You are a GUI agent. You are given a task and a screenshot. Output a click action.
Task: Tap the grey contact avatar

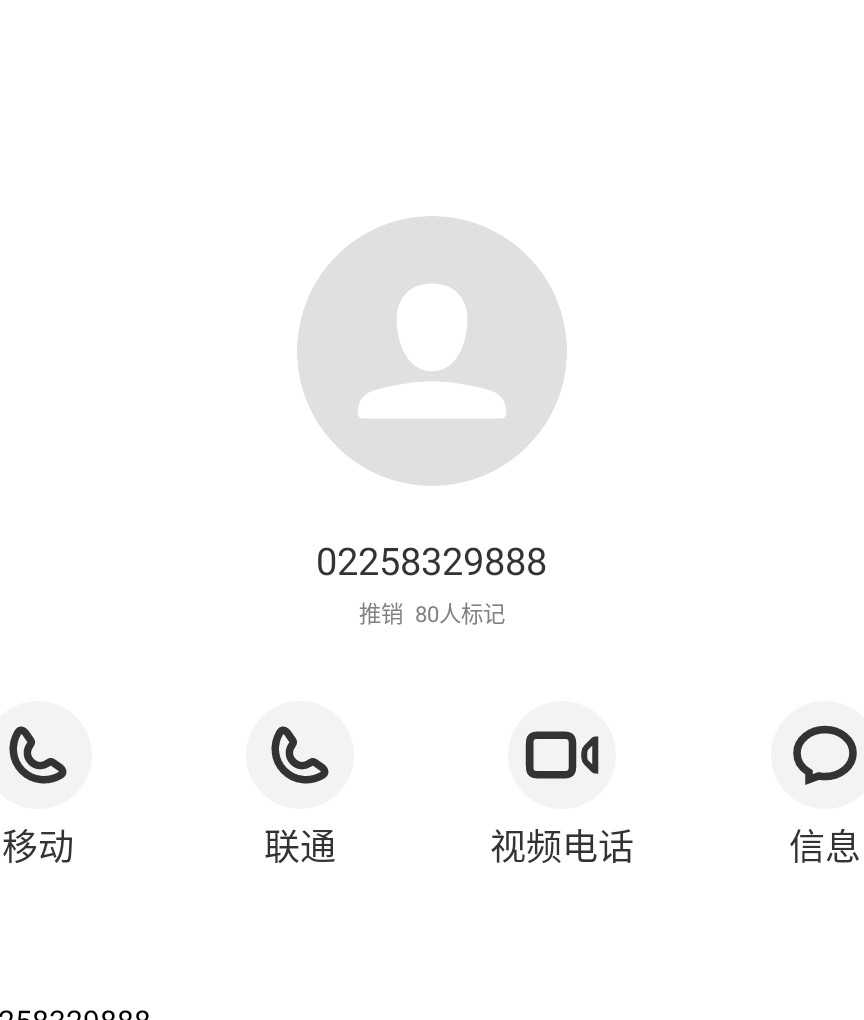pos(432,351)
